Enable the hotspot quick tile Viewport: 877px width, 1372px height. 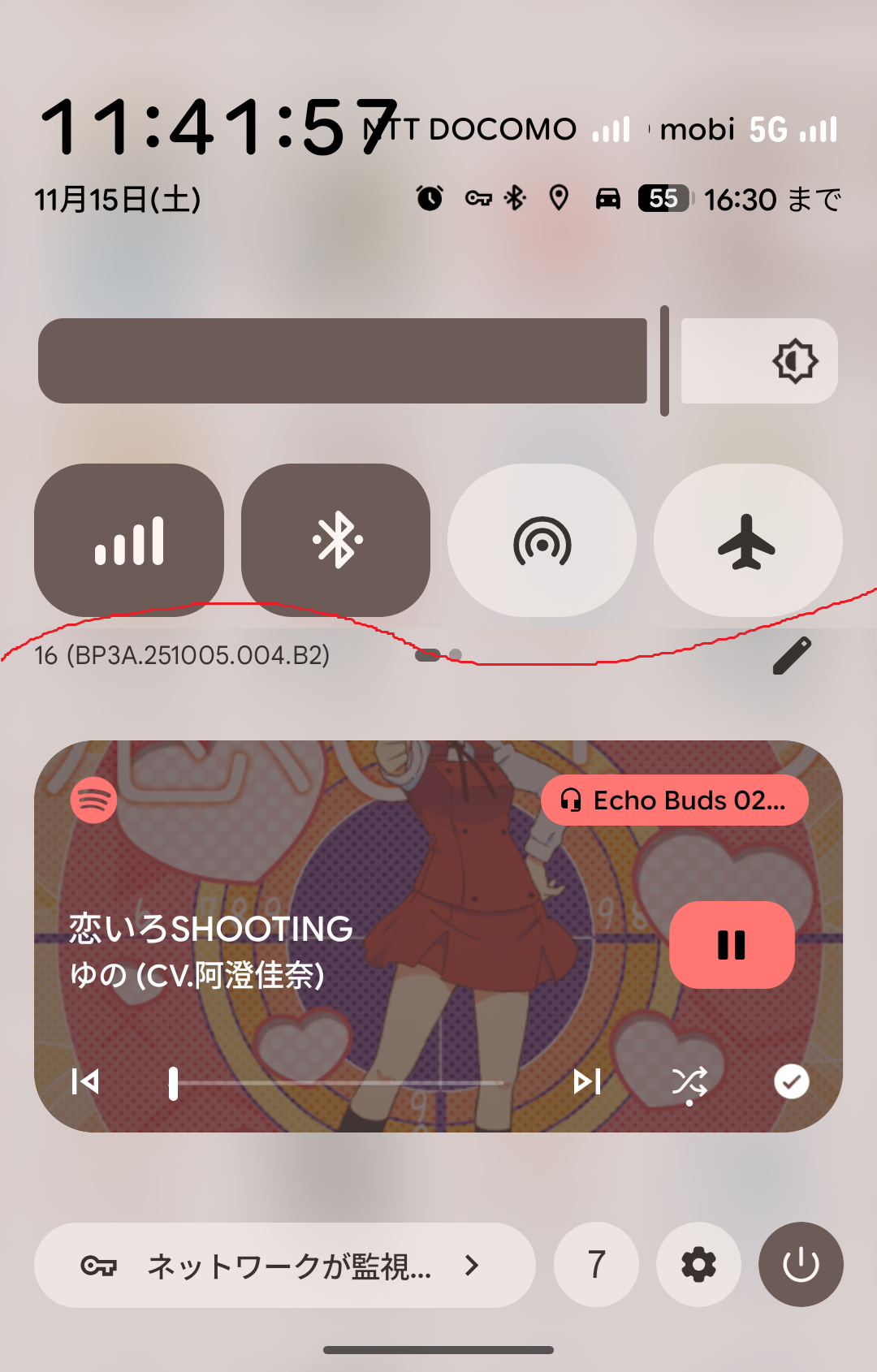(542, 540)
